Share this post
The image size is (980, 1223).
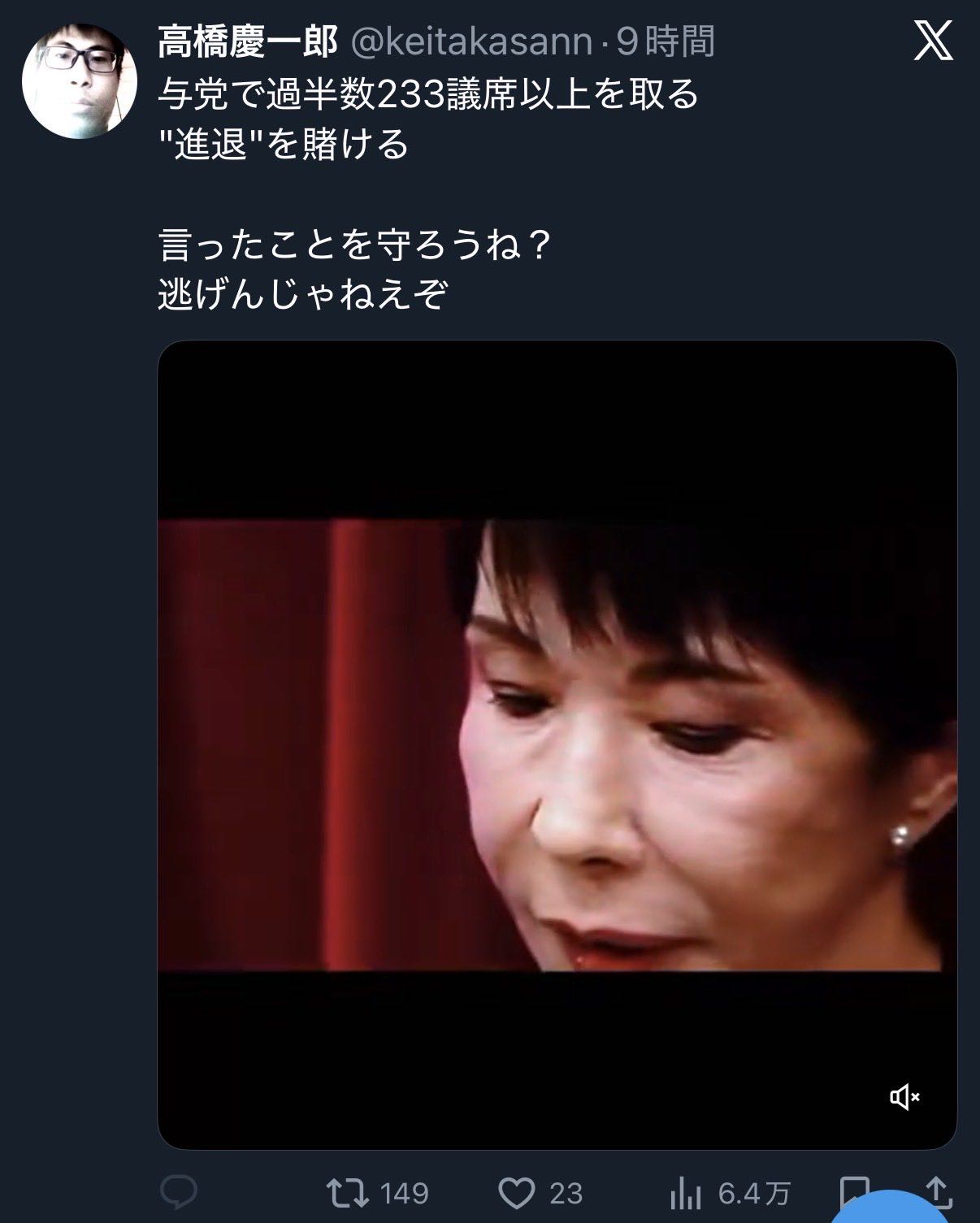tap(938, 1190)
